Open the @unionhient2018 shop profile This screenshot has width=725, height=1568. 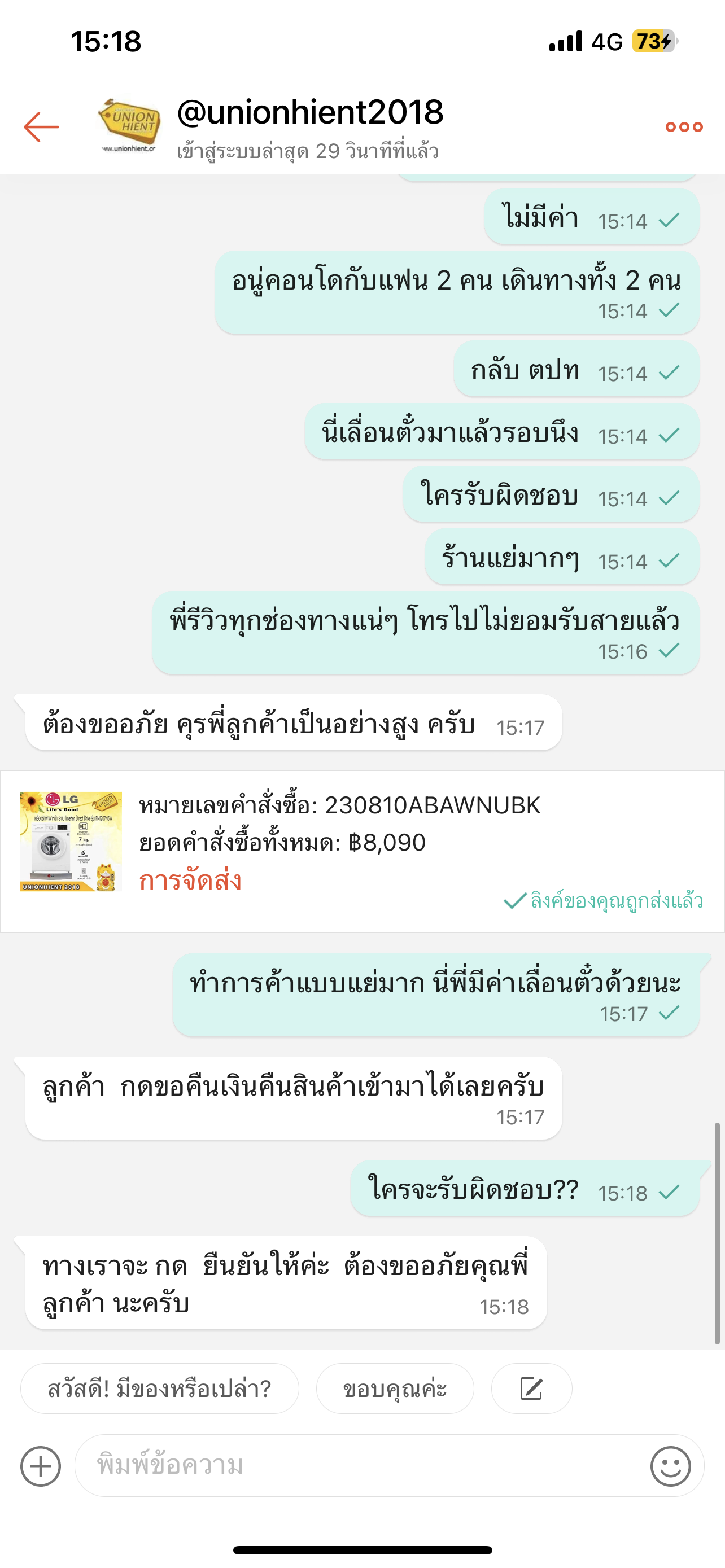[x=310, y=113]
